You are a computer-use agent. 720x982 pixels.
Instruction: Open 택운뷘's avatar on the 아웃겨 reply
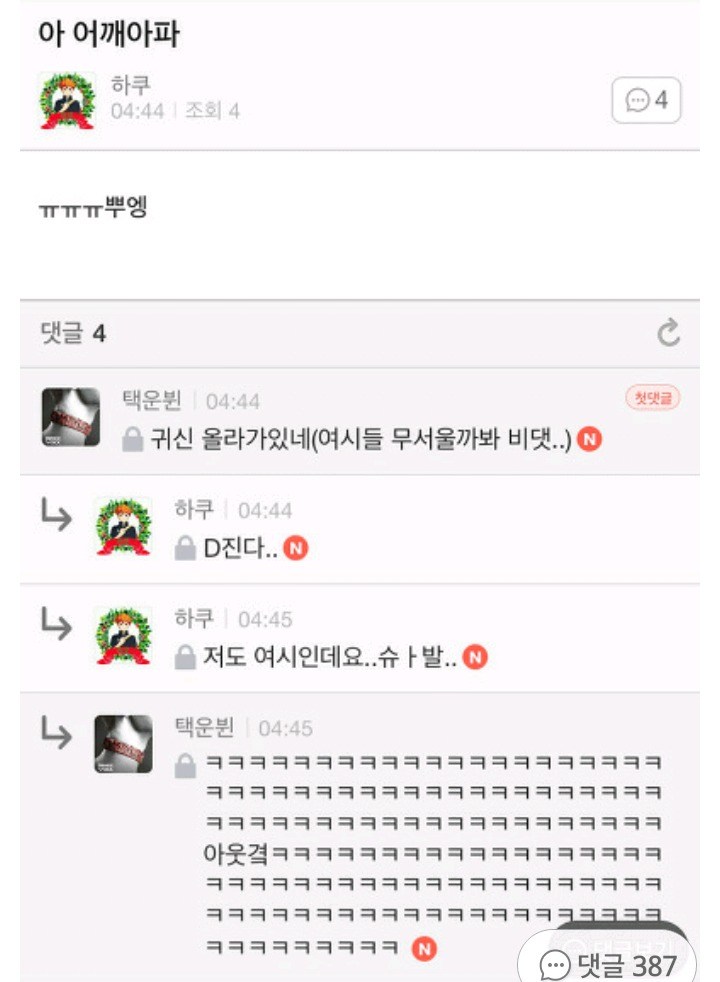tap(123, 744)
